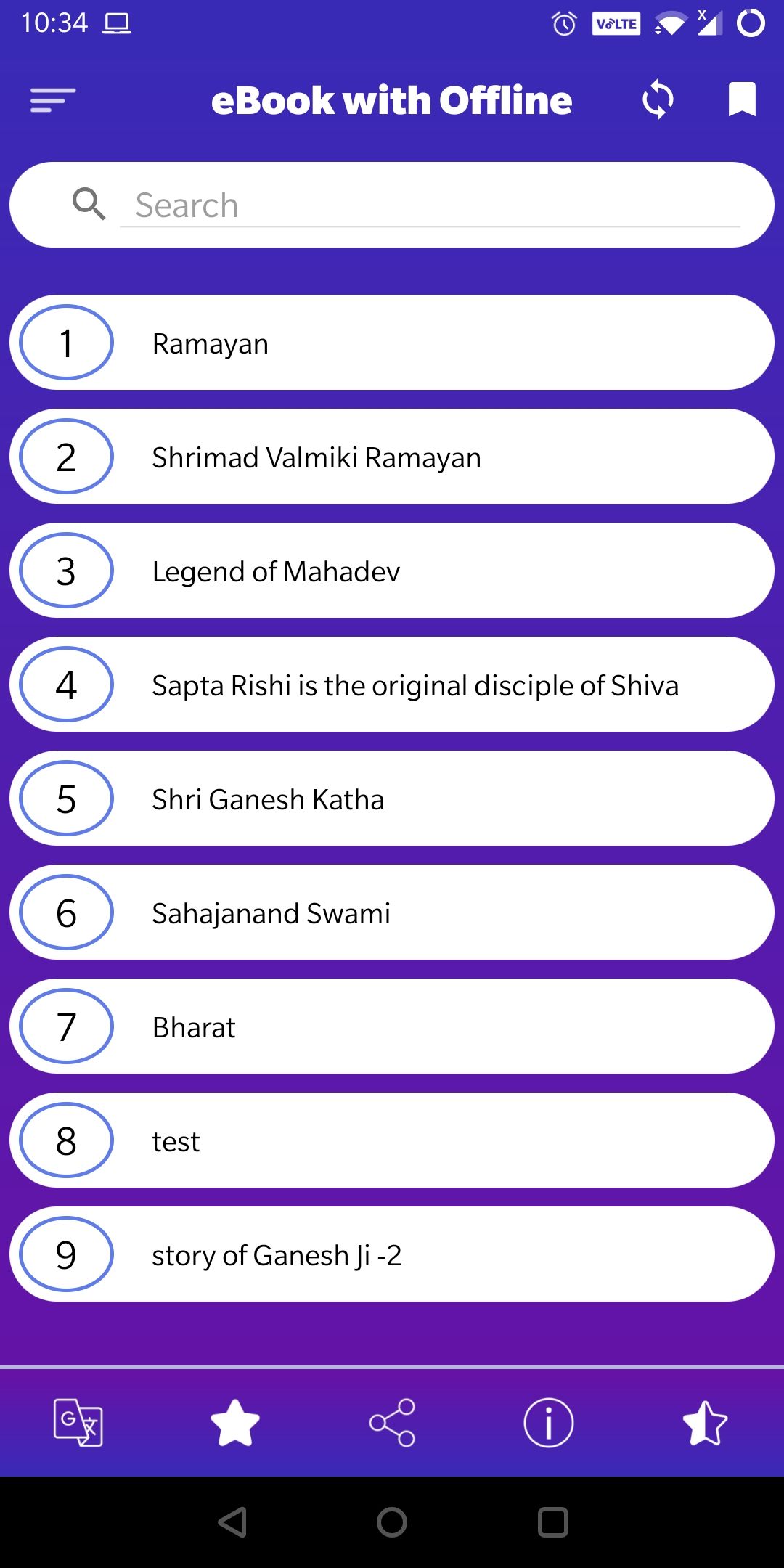Open the translate language option
The width and height of the screenshot is (784, 1568).
[x=78, y=1423]
